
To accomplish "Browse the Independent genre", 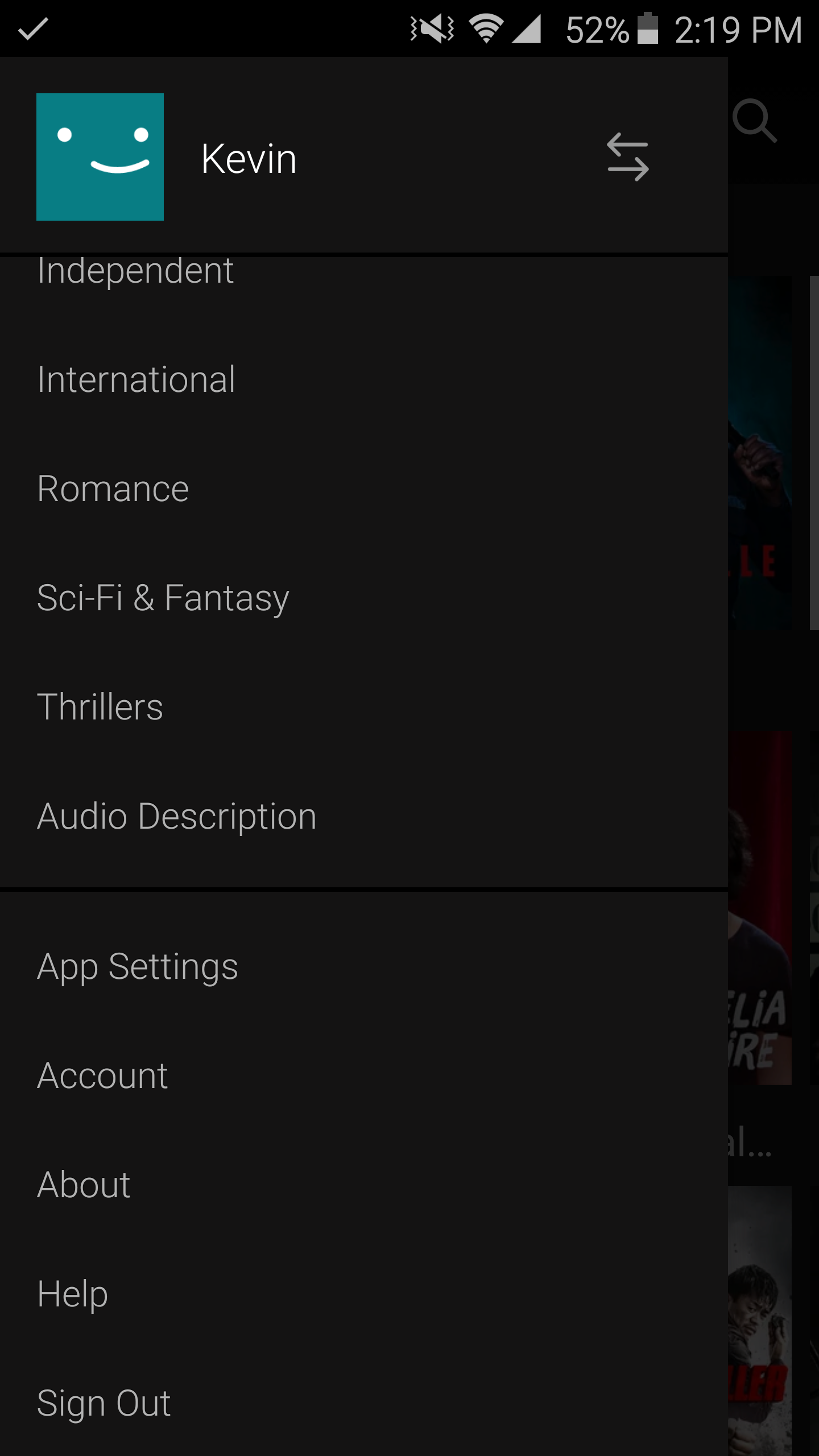I will 135,271.
